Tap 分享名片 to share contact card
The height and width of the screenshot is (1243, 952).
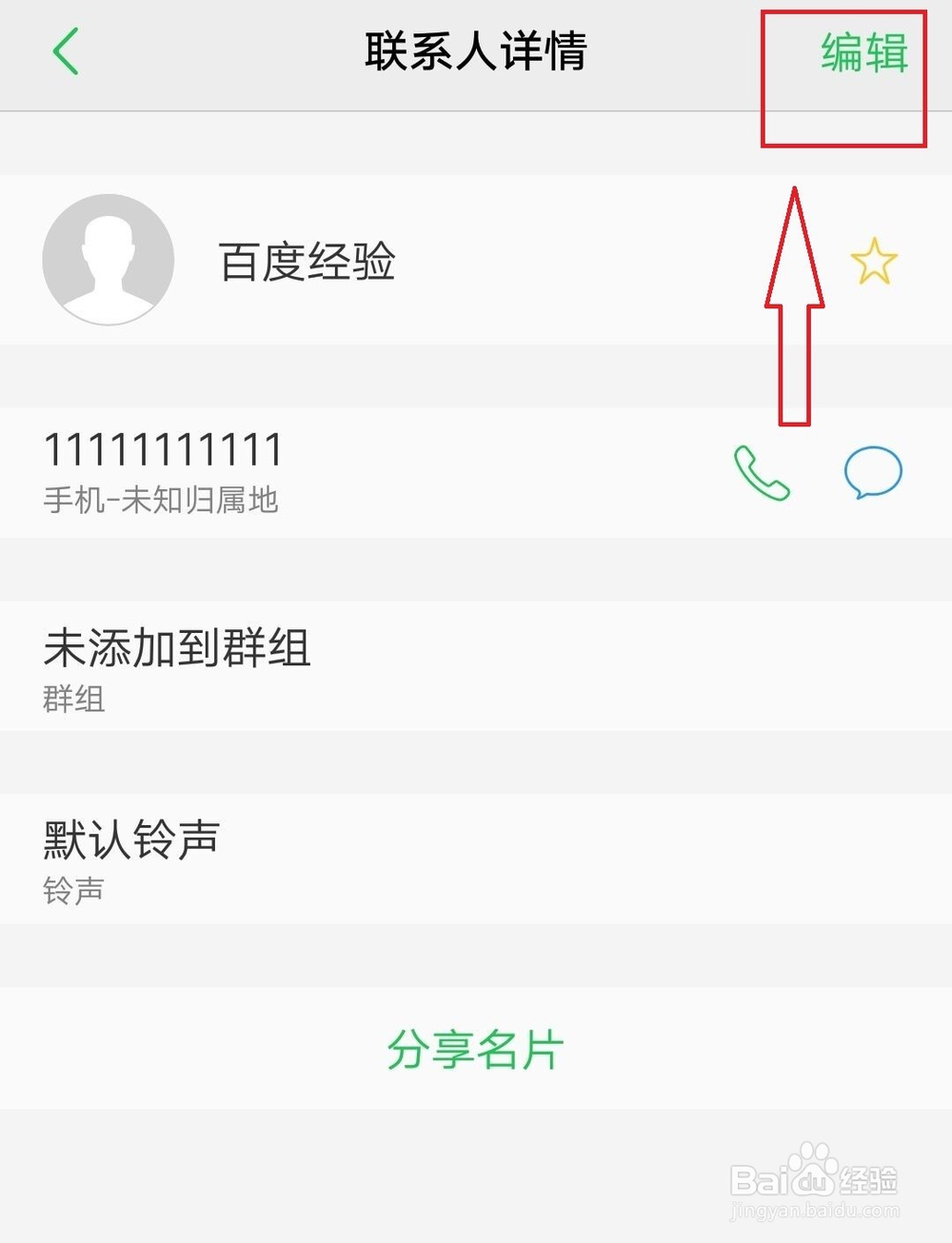475,1048
